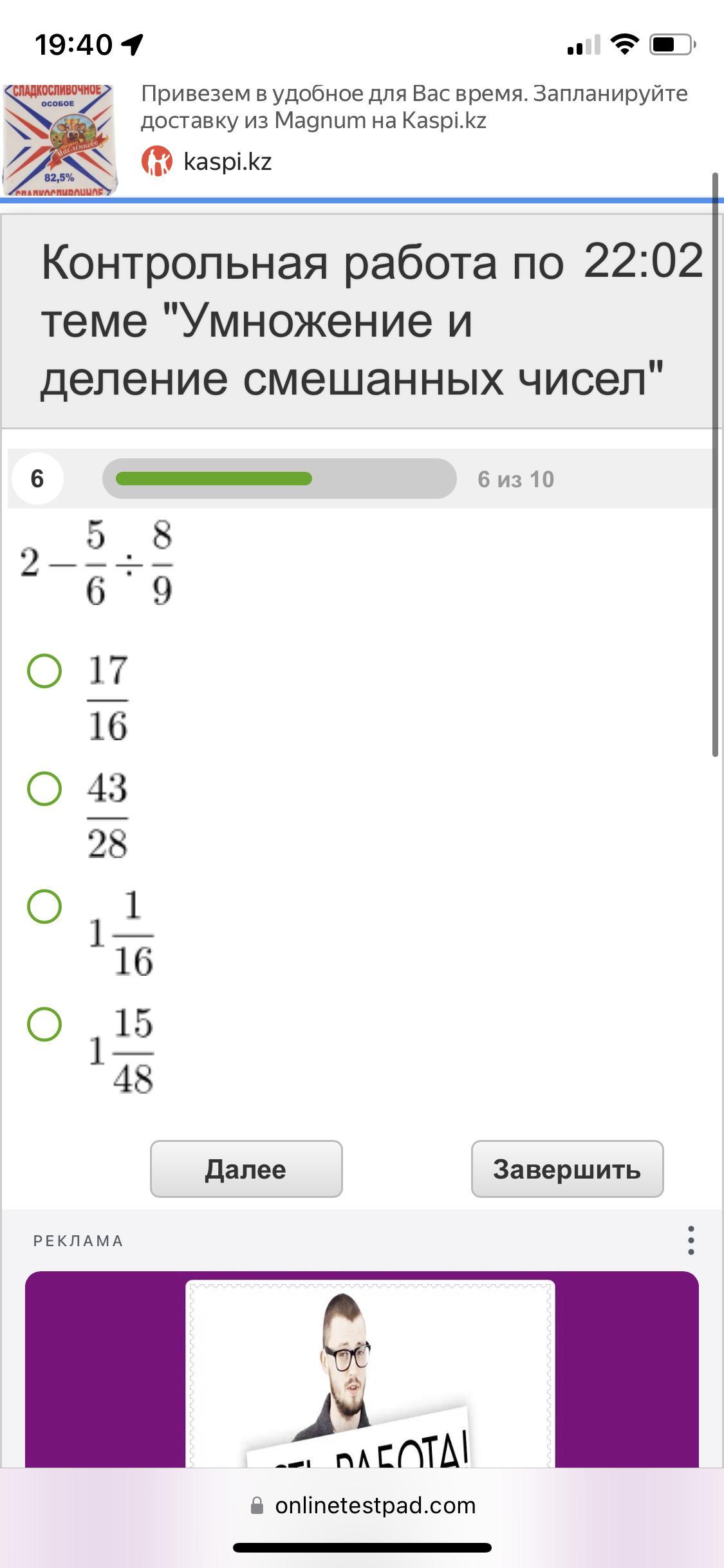Tap the onlinetestpad.com address bar

363,1506
